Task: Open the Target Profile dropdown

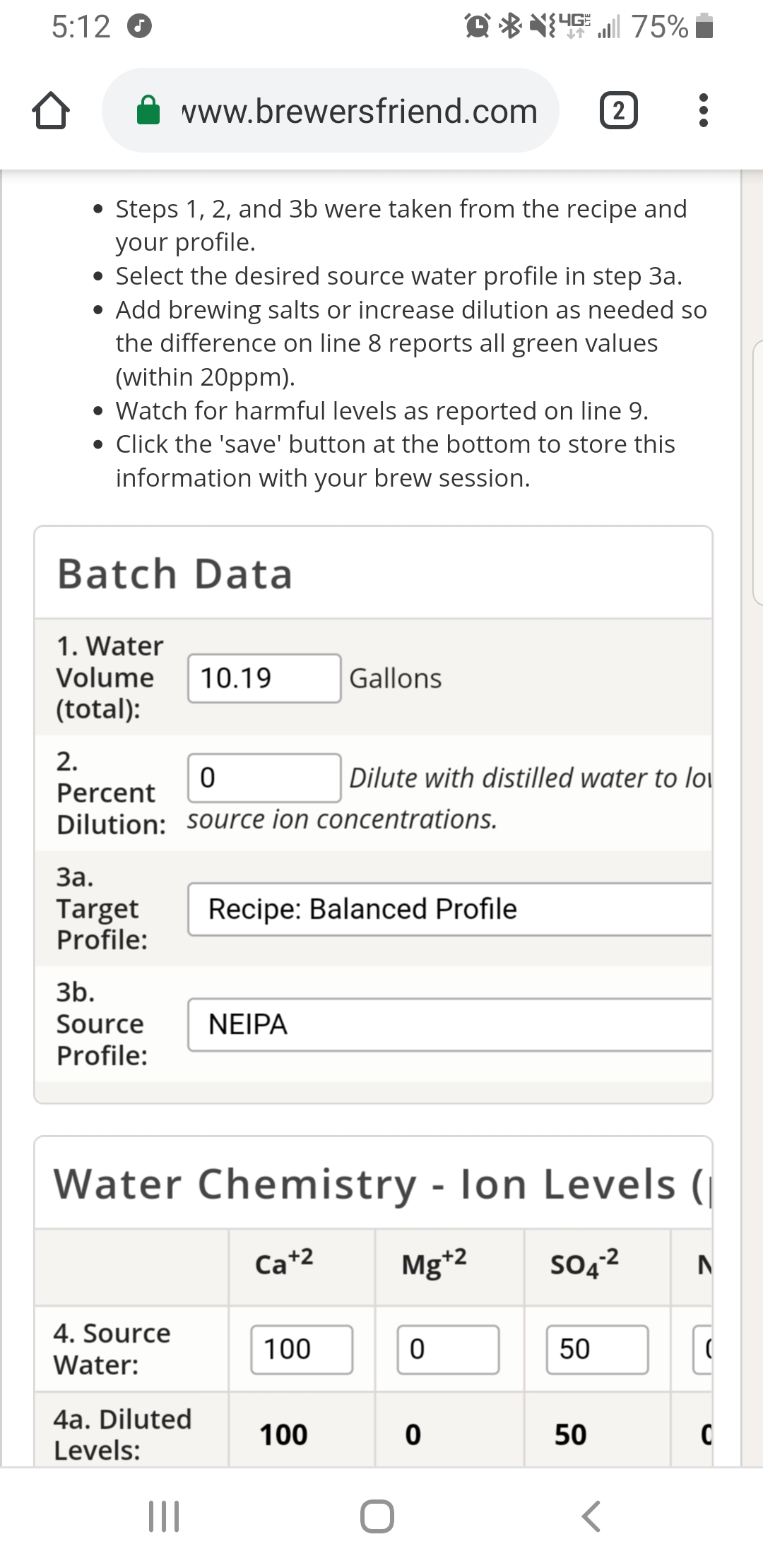Action: [449, 909]
